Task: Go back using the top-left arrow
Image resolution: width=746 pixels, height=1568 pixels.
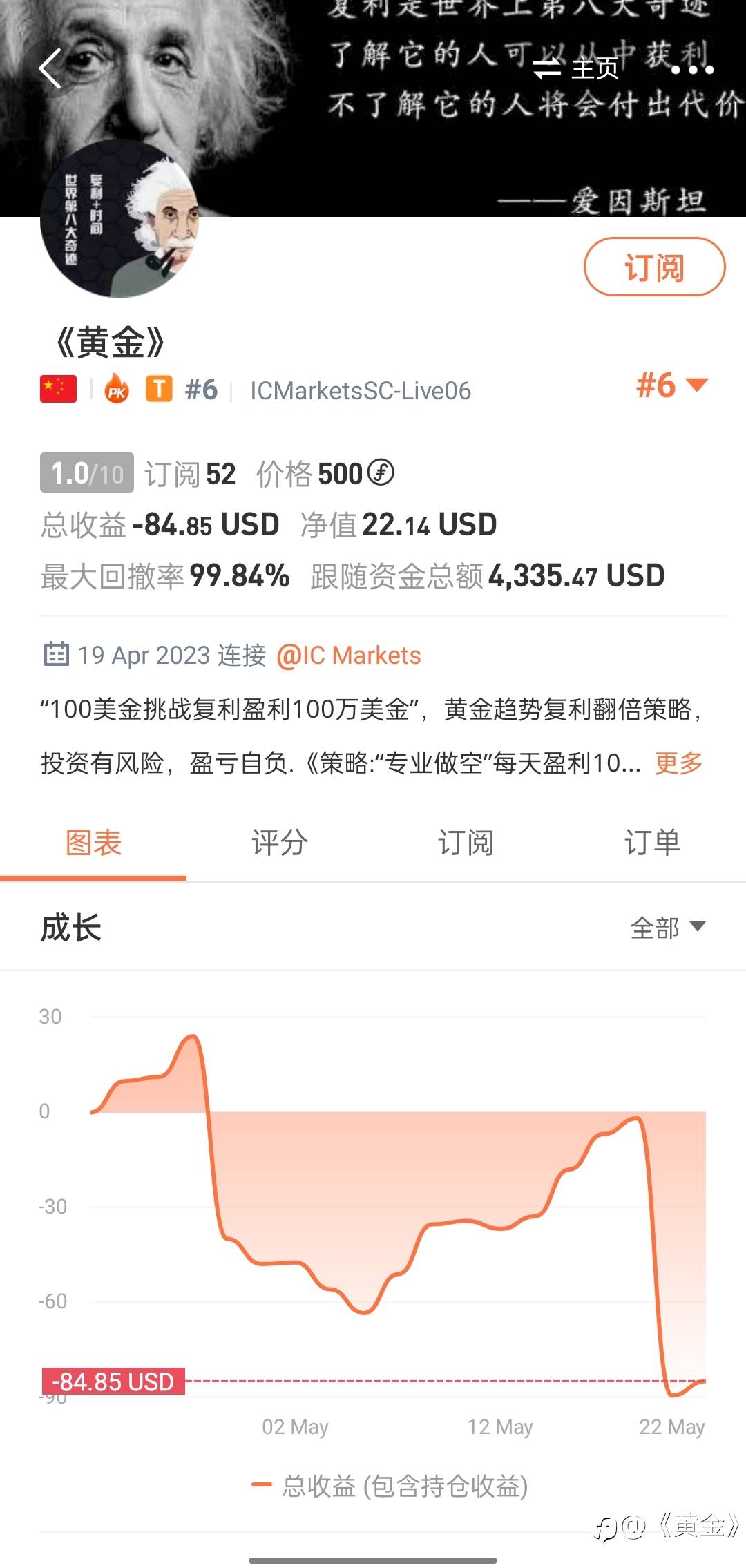Action: 50,68
